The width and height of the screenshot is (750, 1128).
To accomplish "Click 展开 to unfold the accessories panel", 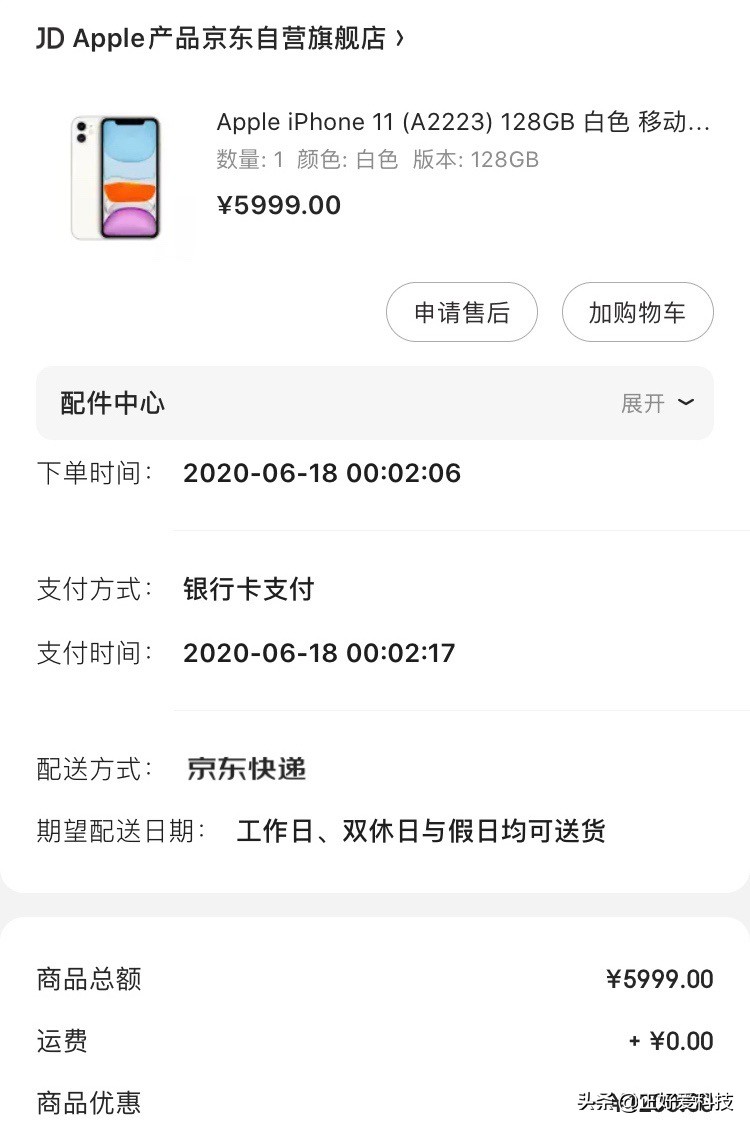I will (641, 402).
